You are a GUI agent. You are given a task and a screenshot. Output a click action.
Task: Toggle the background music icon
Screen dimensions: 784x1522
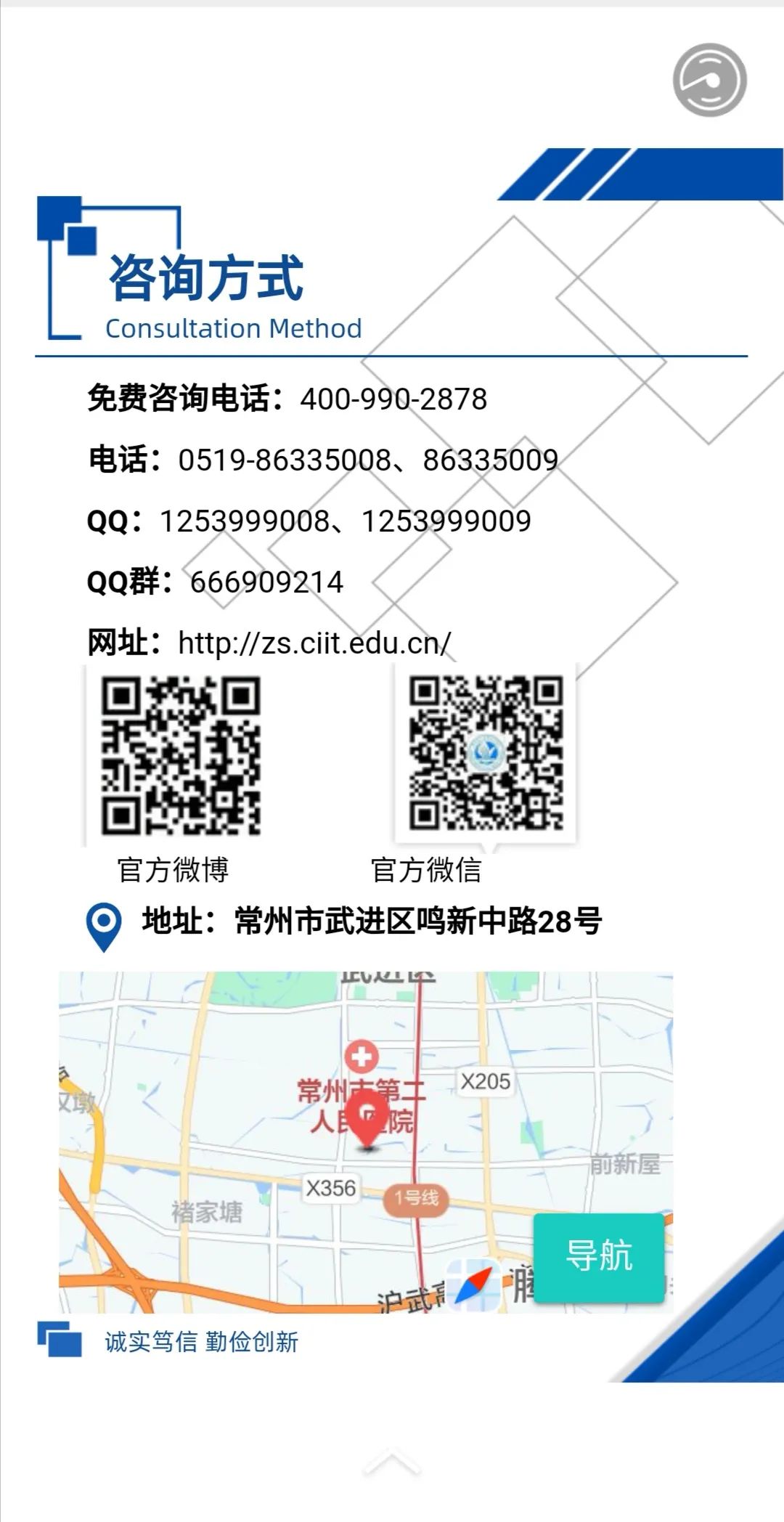709,80
